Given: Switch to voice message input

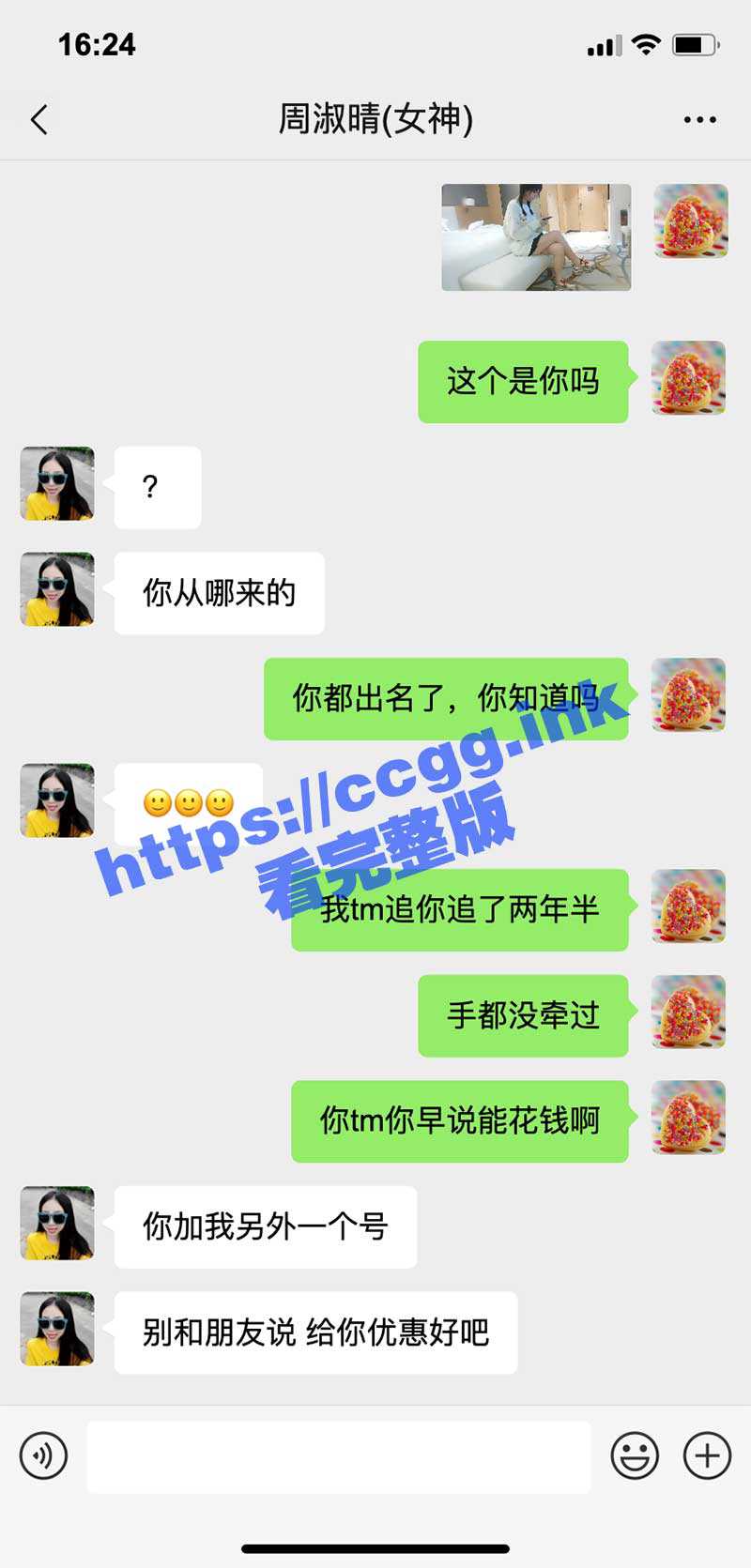Looking at the screenshot, I should click(x=43, y=1455).
